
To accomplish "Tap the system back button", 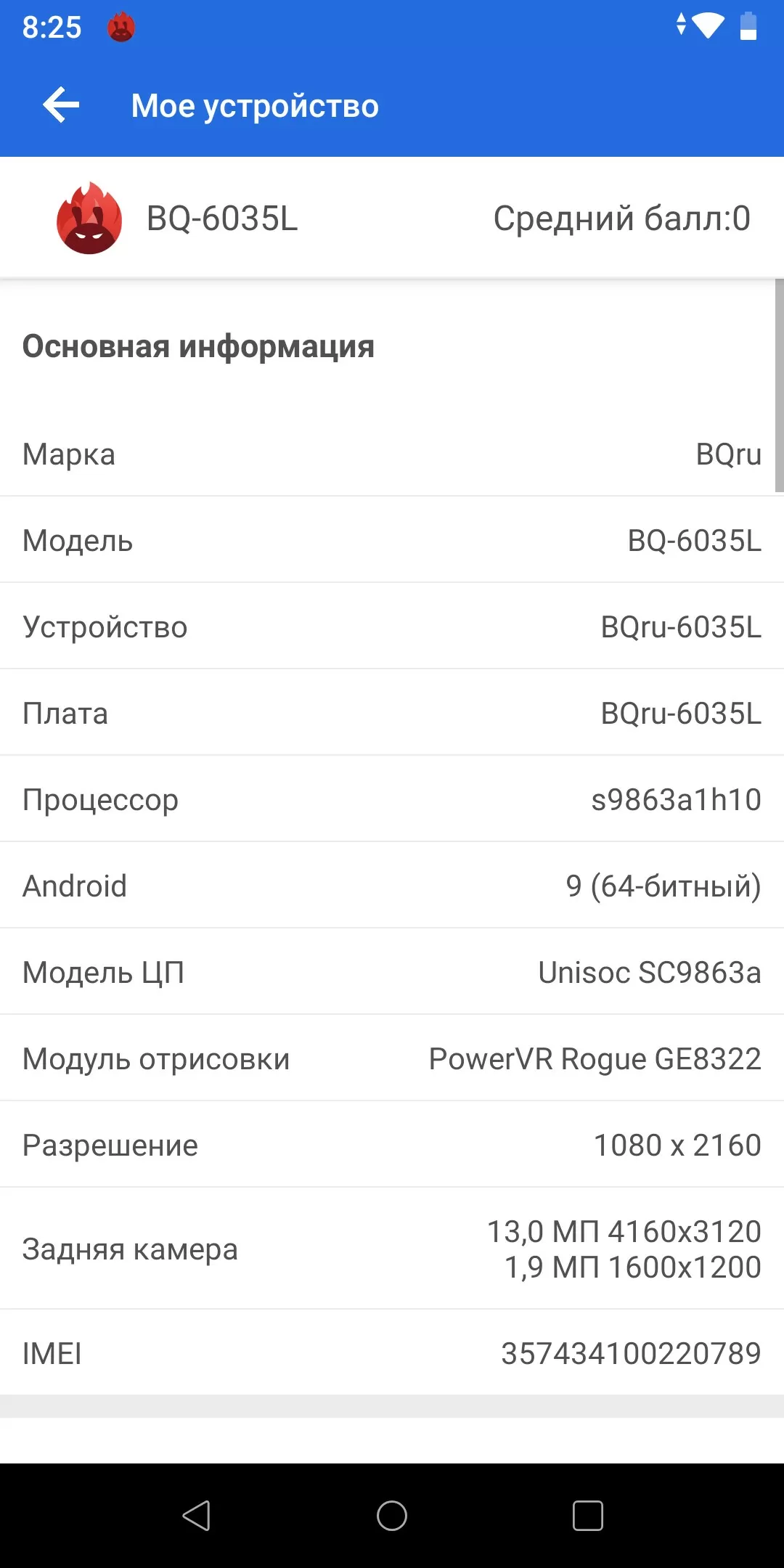I will pos(196,1516).
